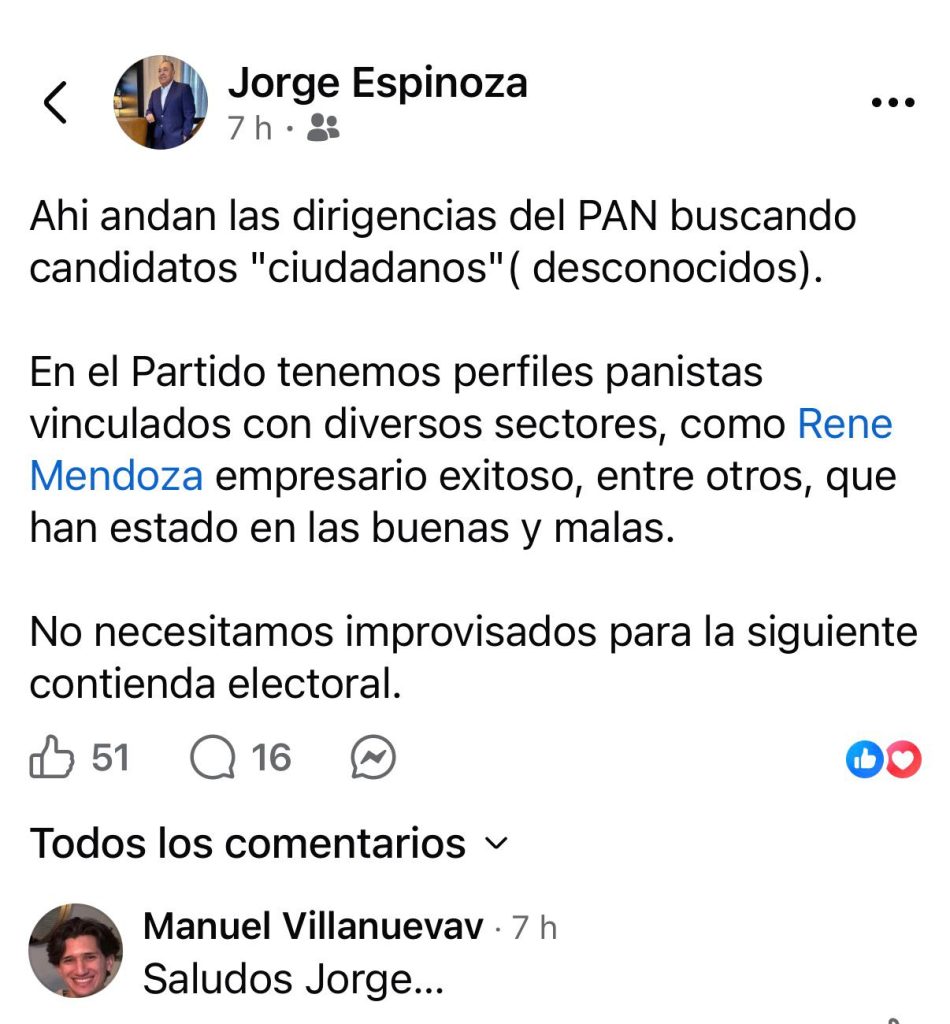The image size is (950, 1024).
Task: Like Jorge Espinoza's post
Action: coord(52,759)
